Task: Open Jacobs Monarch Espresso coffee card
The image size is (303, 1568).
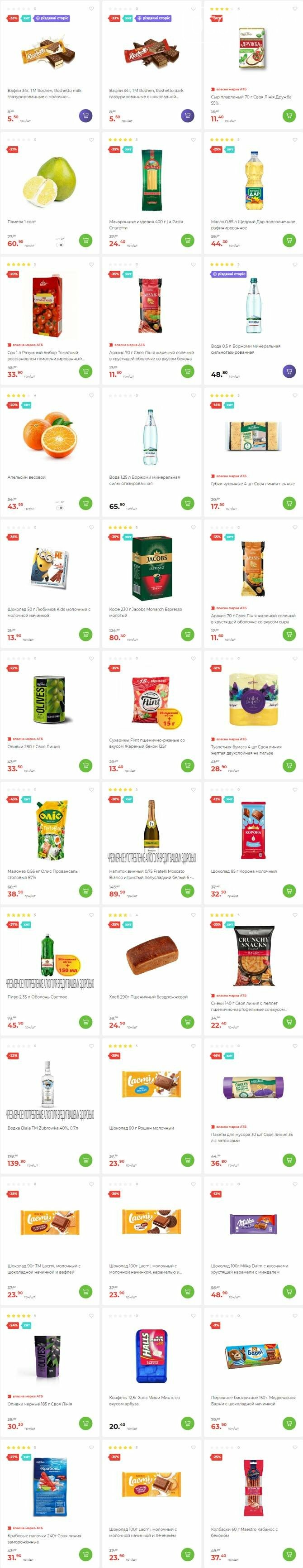Action: click(151, 568)
